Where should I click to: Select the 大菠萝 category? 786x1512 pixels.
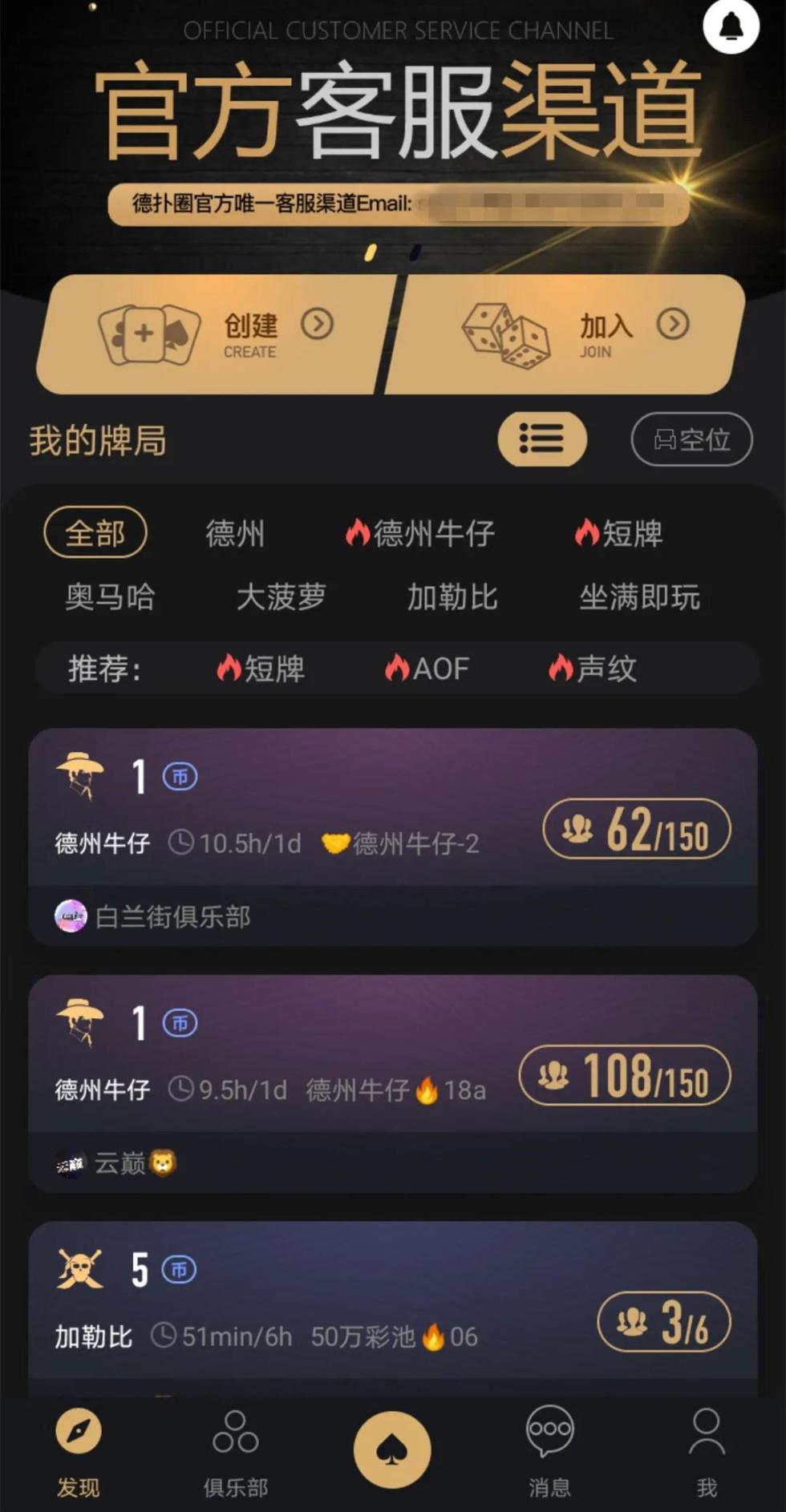[282, 597]
